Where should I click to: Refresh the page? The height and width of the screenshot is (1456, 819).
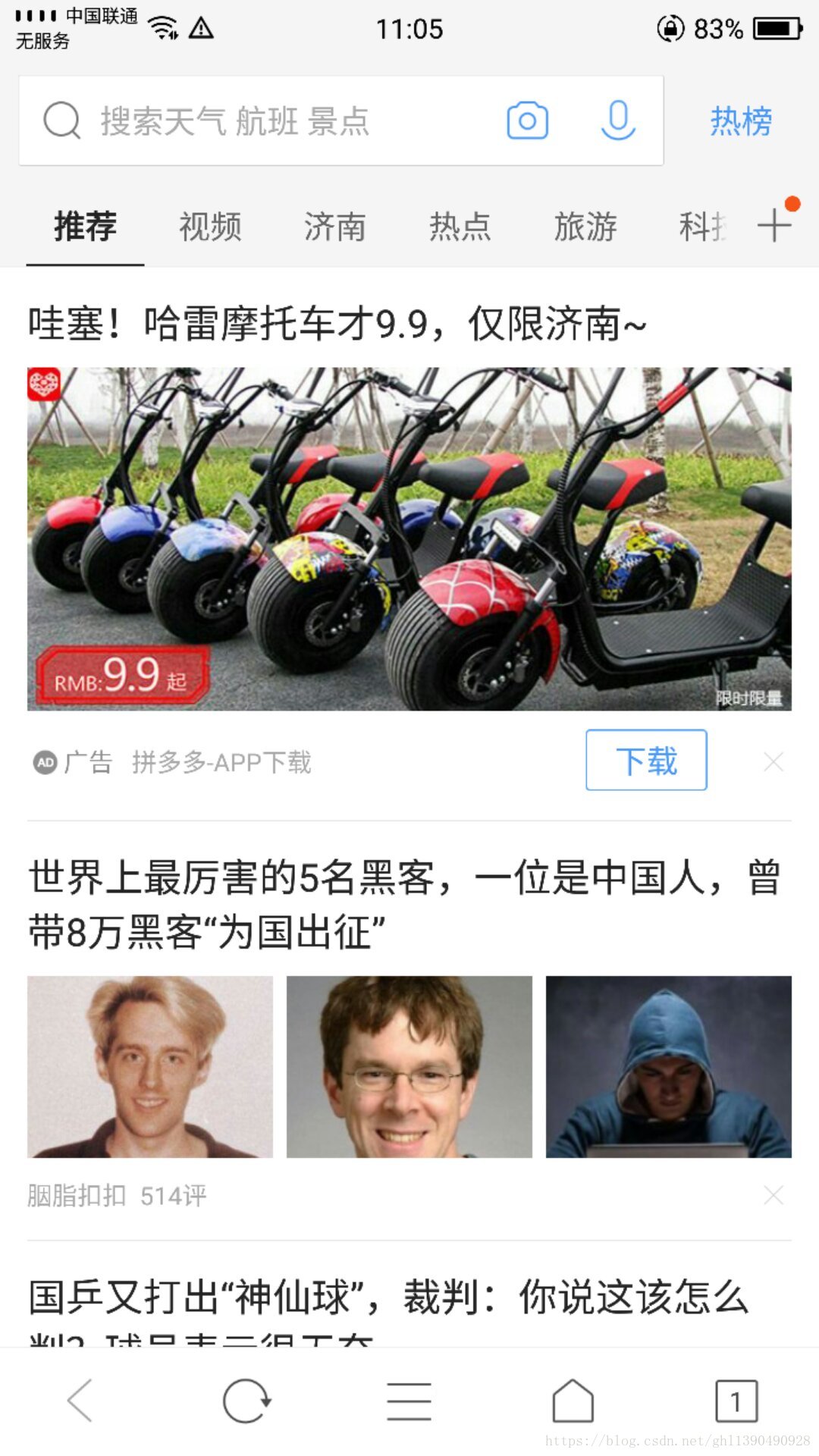pos(246,1400)
